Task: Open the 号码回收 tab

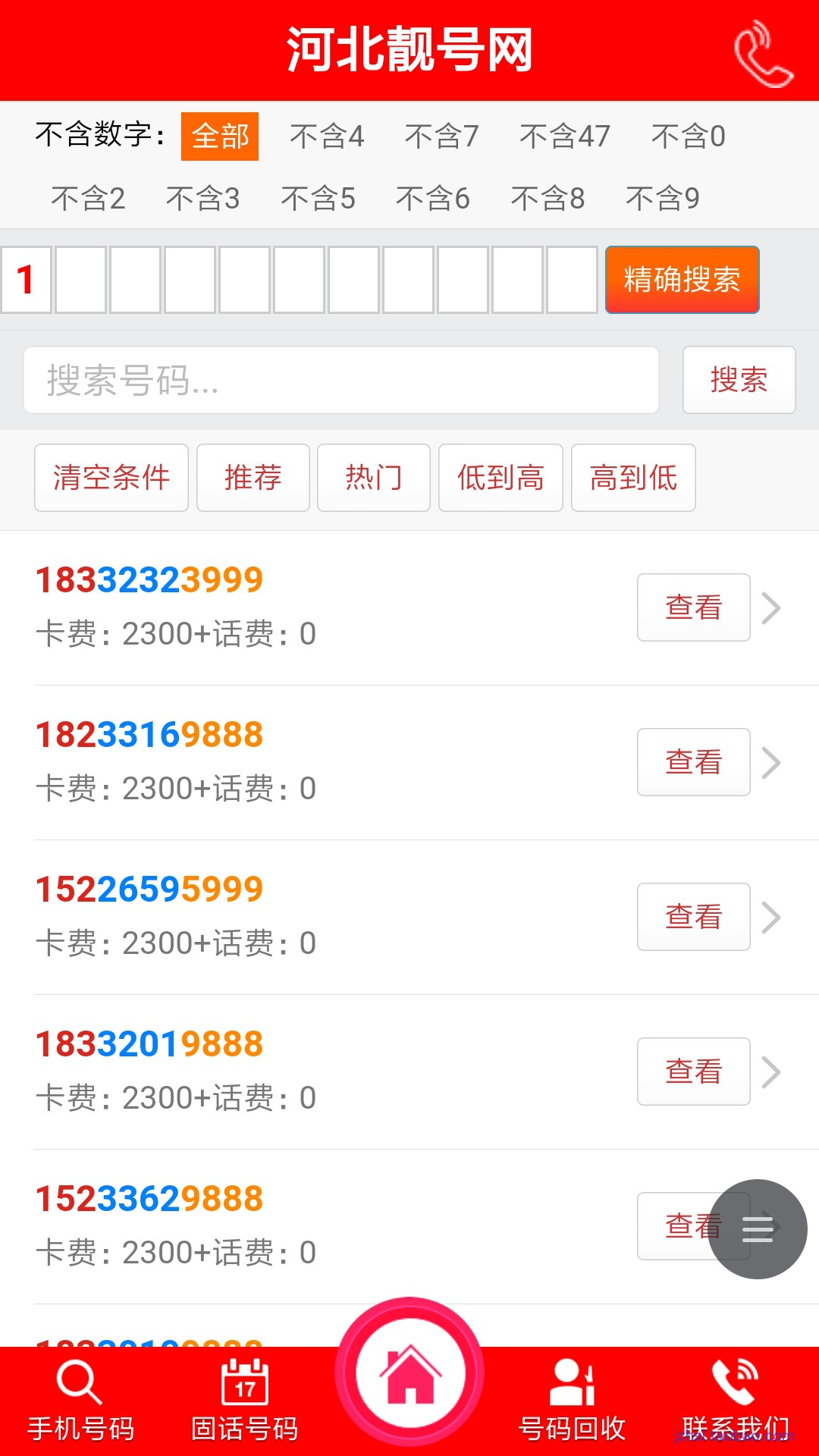Action: pyautogui.click(x=572, y=1401)
